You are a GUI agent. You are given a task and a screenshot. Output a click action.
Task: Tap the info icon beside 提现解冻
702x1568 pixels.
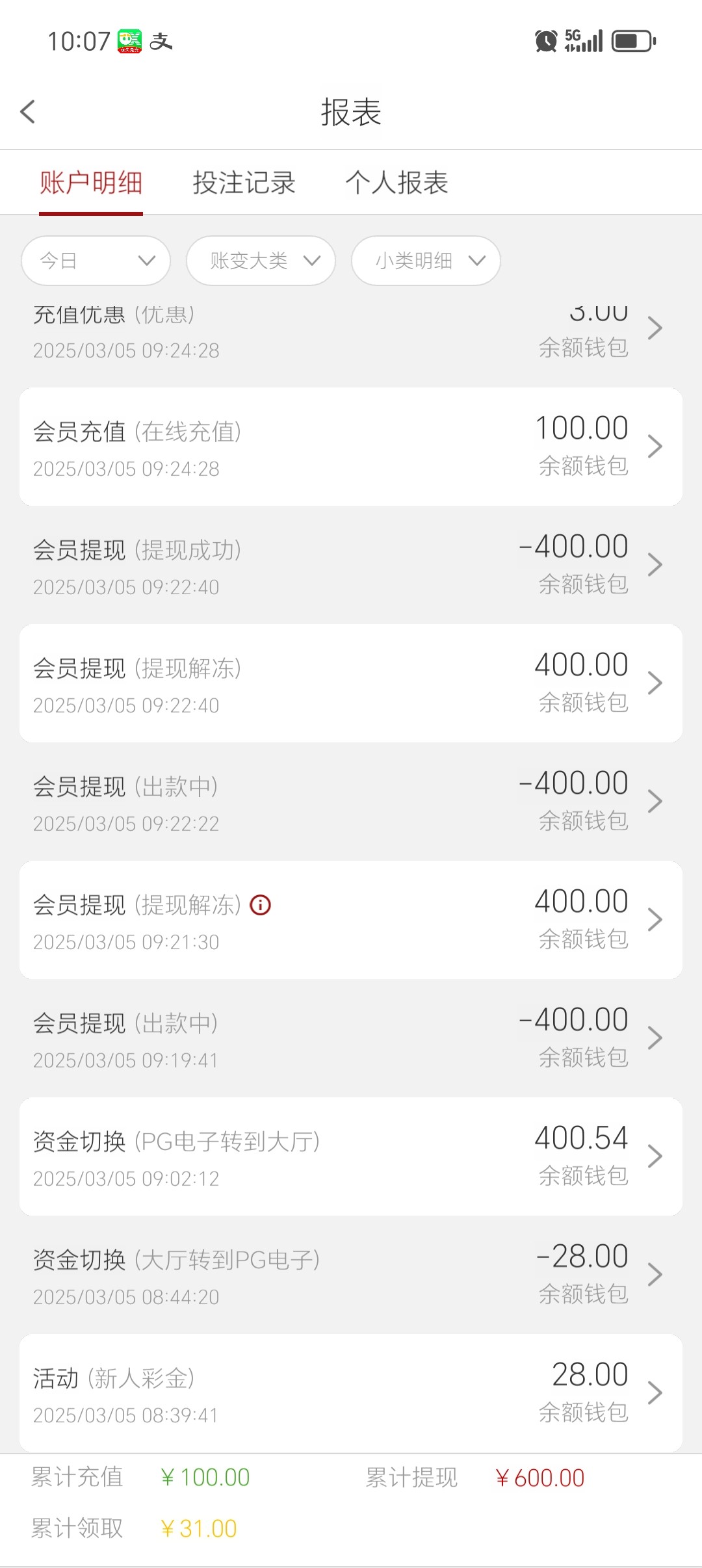point(261,905)
